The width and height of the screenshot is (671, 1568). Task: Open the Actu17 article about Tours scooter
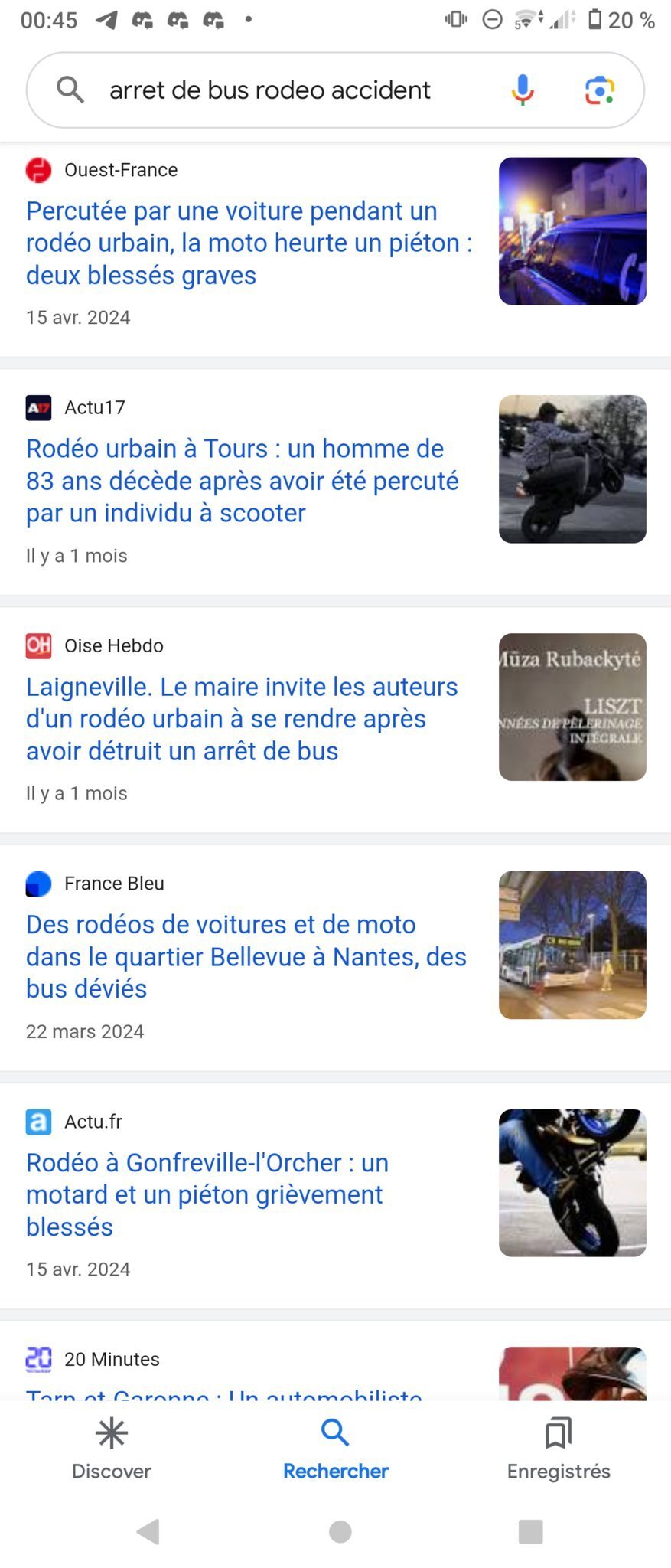tap(243, 481)
